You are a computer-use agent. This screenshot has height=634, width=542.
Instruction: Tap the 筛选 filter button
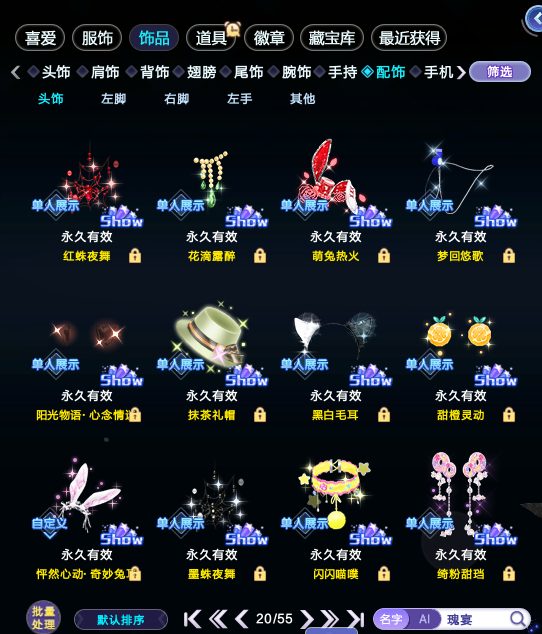click(x=500, y=72)
